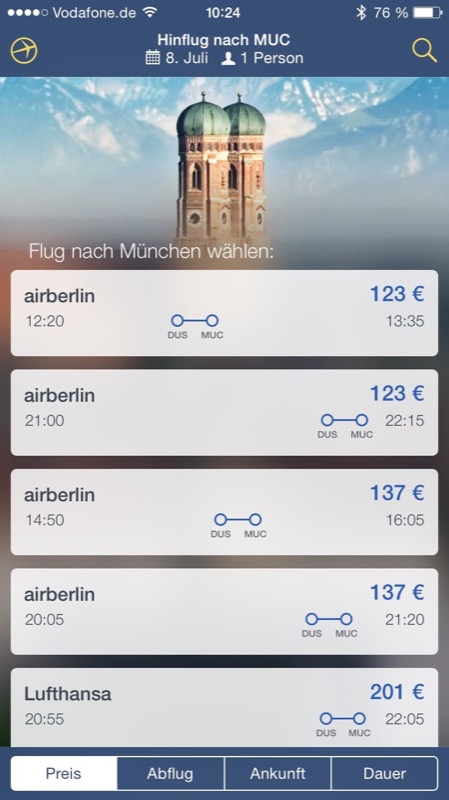Screen dimensions: 449x800
Task: Select the airberlin flight departing 12:20
Action: coord(224,313)
